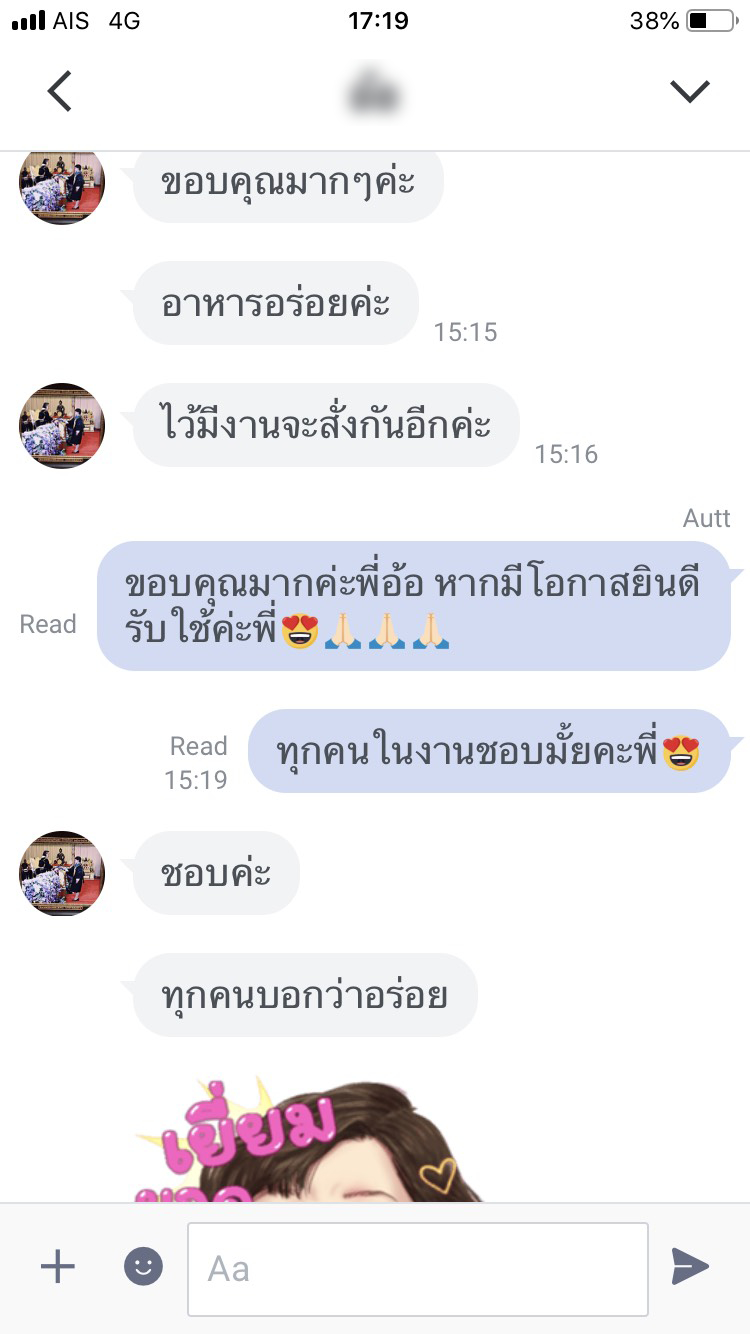Screen dimensions: 750x1334
Task: Open sender's profile picture beside ขอบคุณมากๆค่ะ
Action: (62, 182)
